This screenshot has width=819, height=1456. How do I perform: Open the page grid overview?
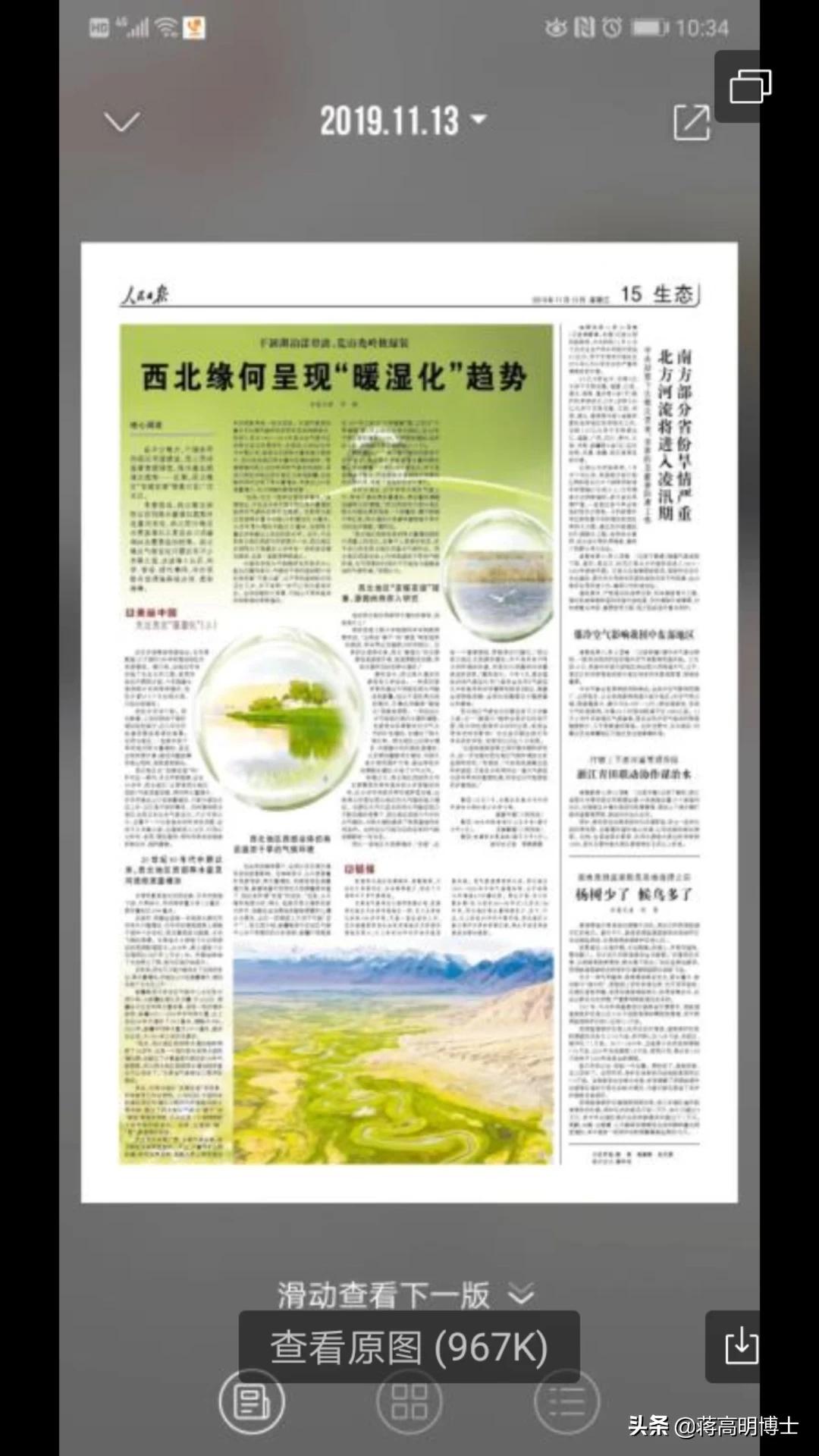click(x=409, y=1401)
